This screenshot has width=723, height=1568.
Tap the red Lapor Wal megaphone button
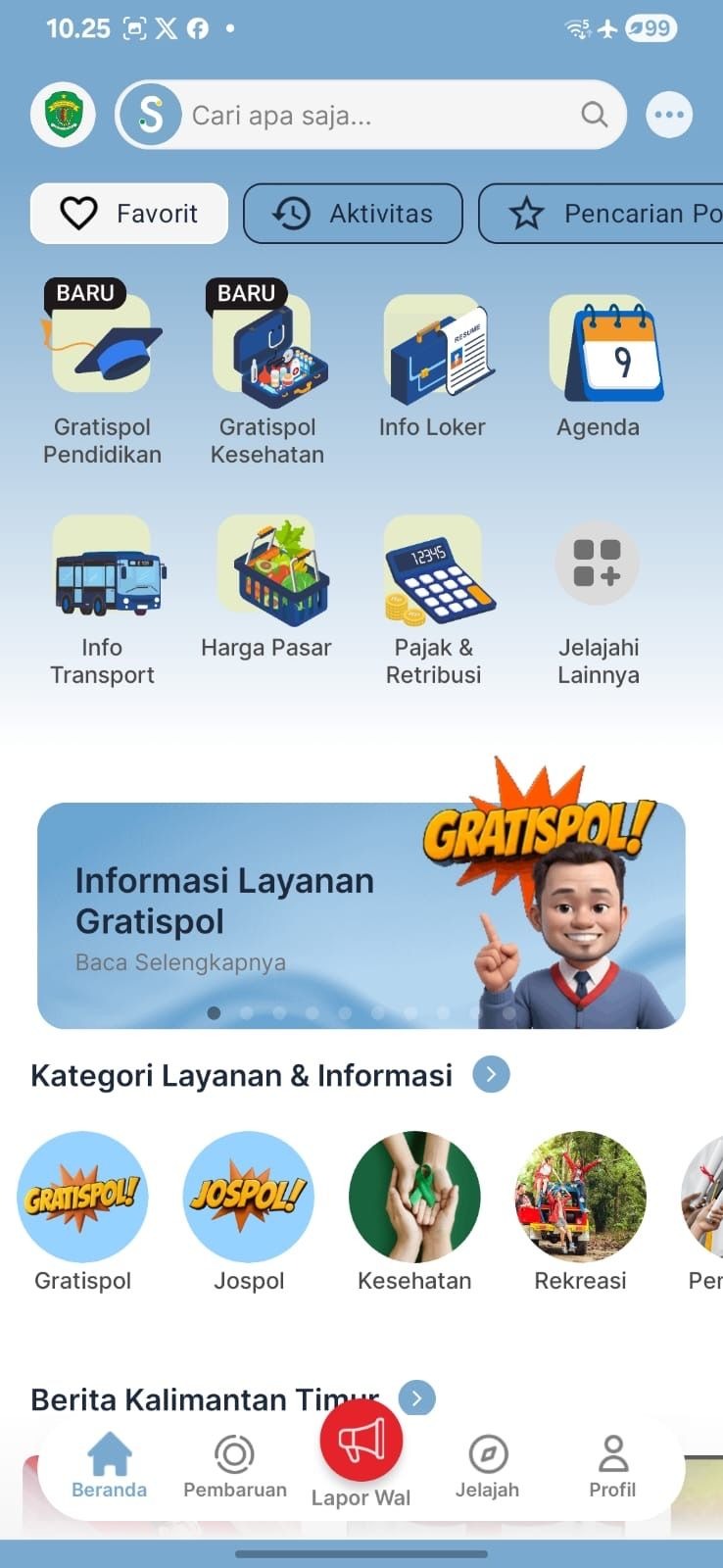[361, 1443]
